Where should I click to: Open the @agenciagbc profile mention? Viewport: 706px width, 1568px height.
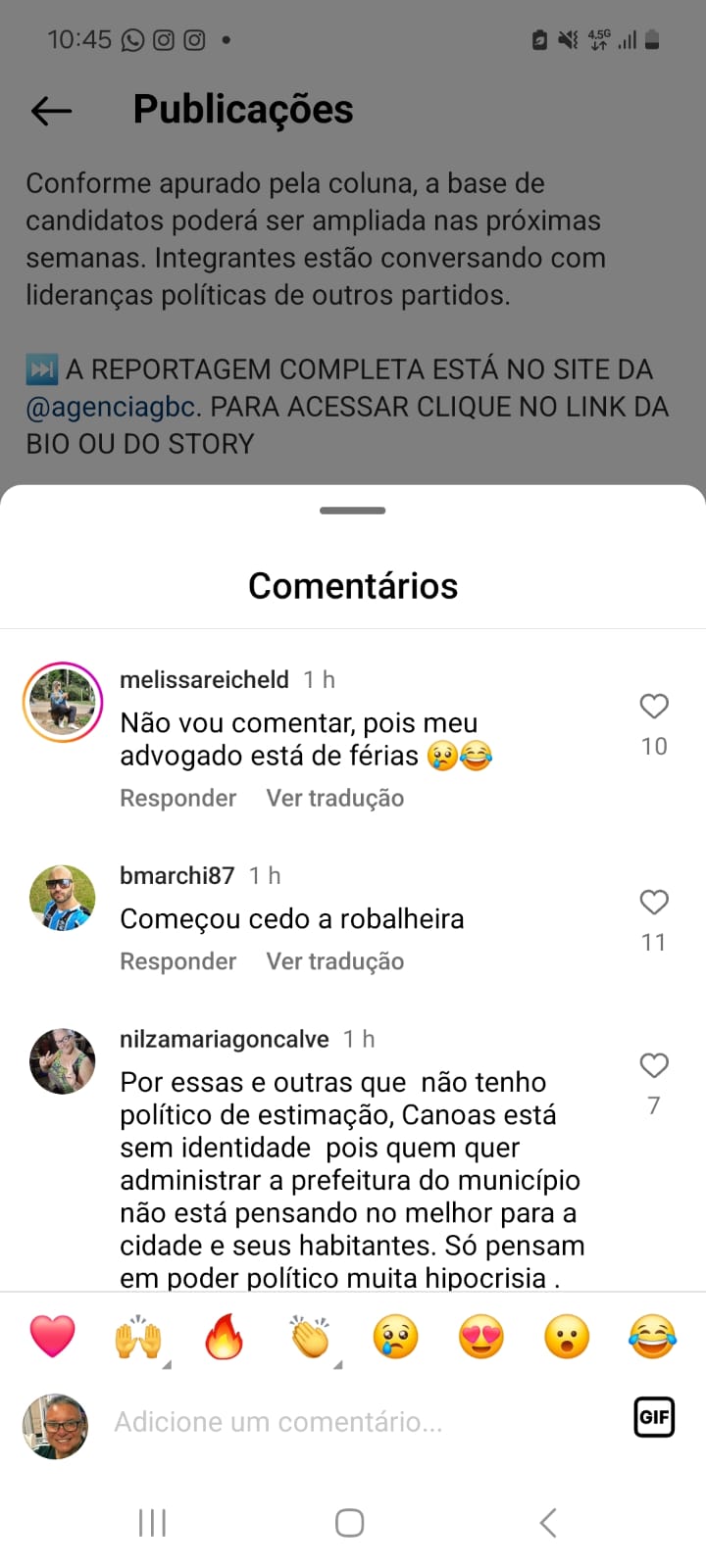pos(112,407)
